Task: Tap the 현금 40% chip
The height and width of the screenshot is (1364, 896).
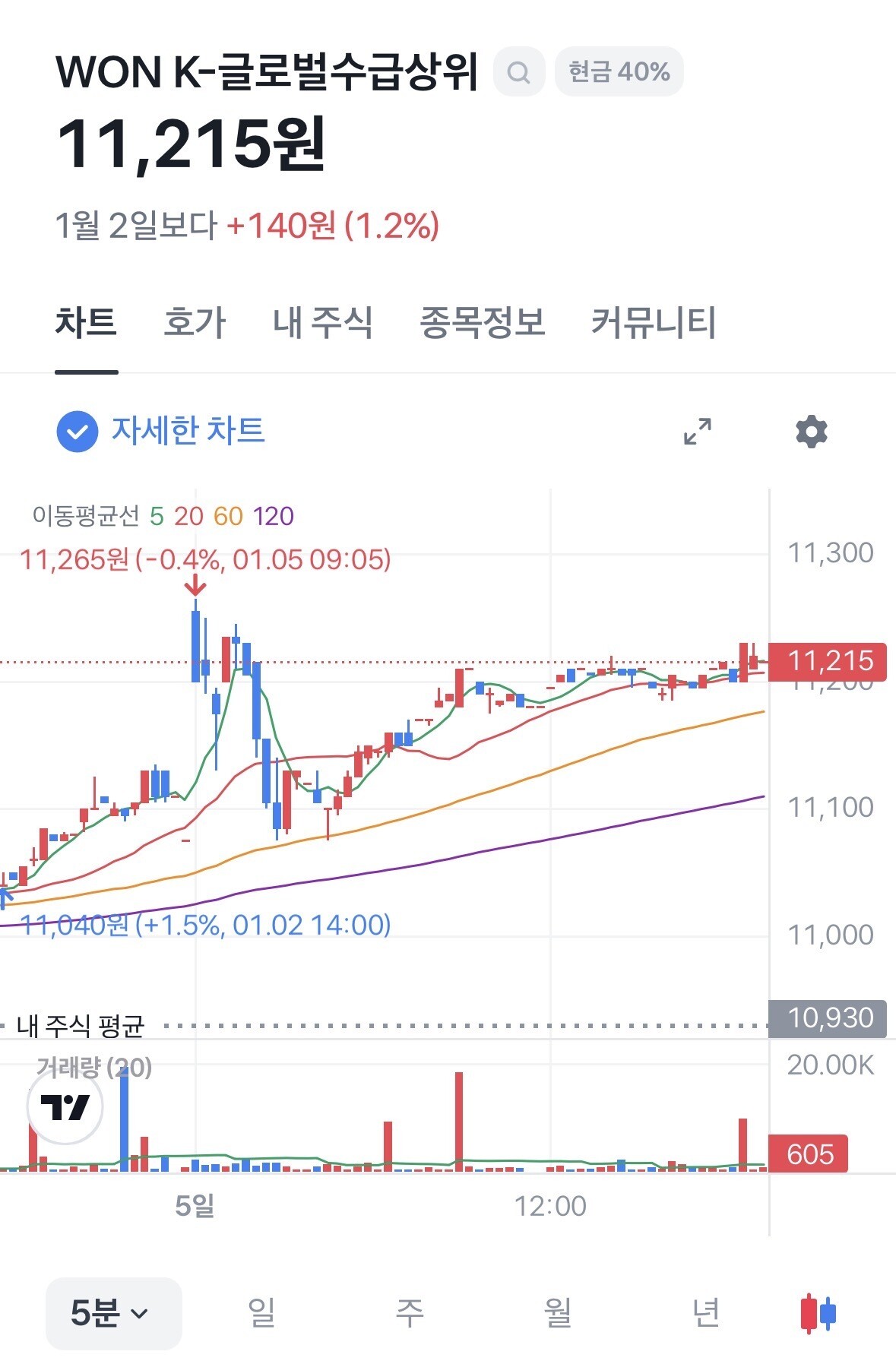Action: tap(619, 72)
